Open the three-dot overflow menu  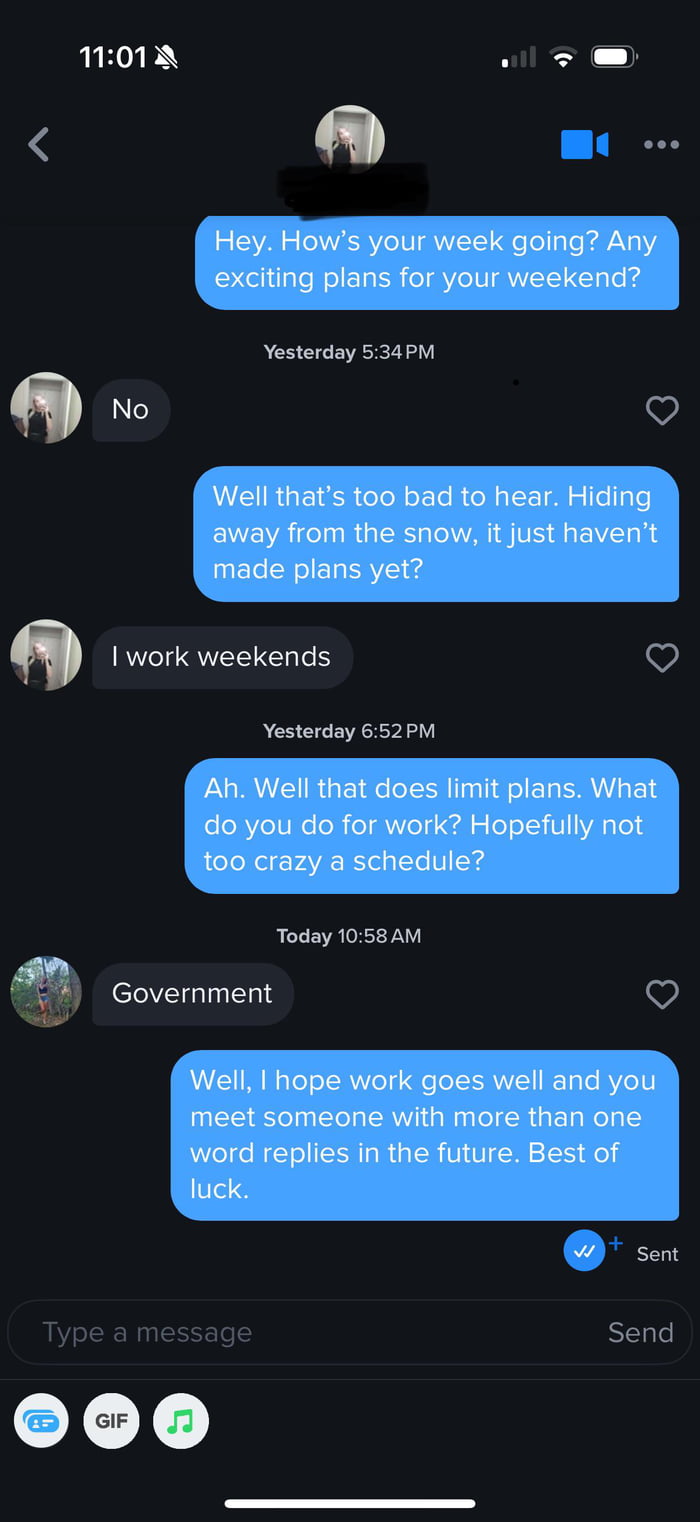[x=661, y=145]
